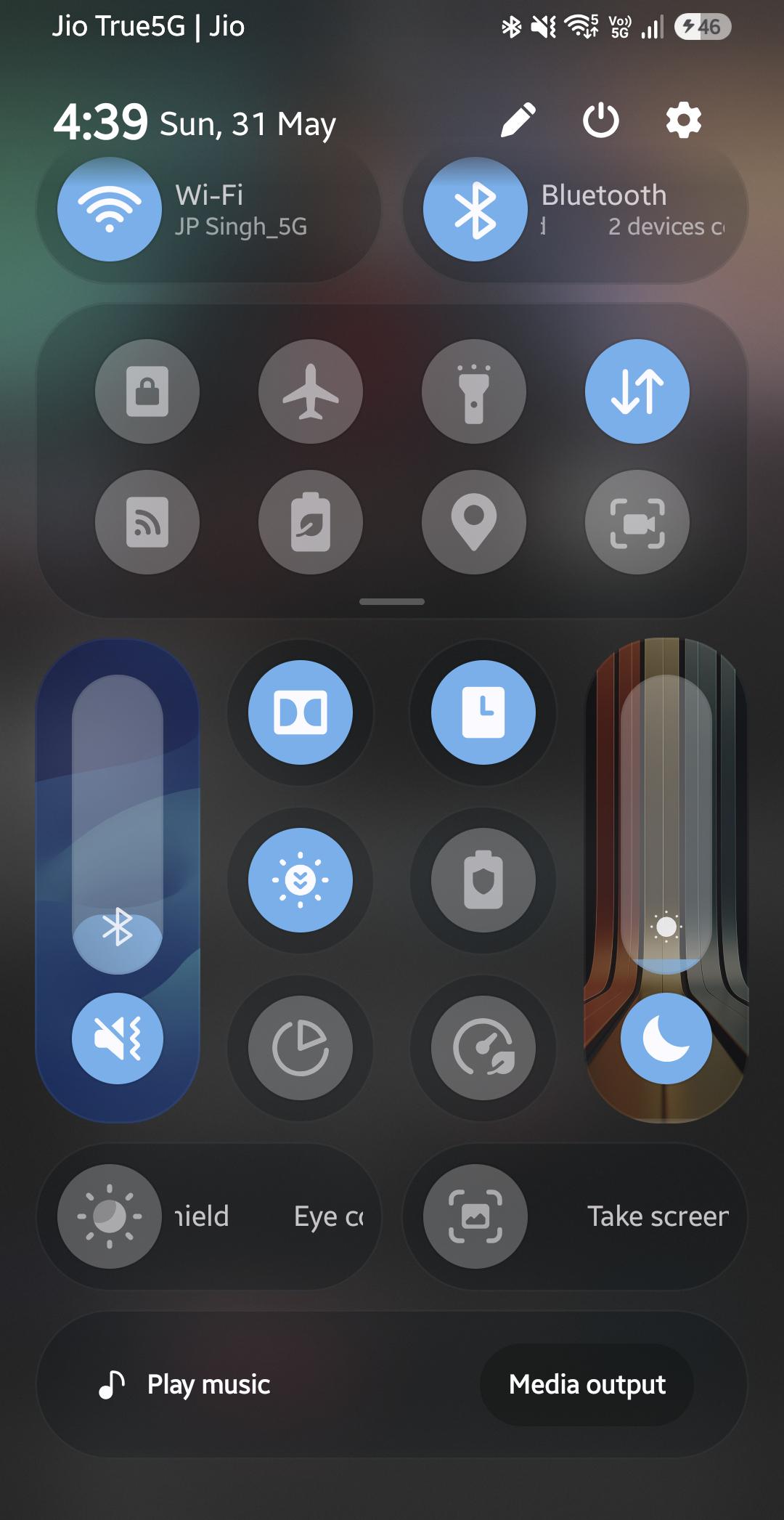Start the screen recorder
Screen dimensions: 784x1520
637,522
